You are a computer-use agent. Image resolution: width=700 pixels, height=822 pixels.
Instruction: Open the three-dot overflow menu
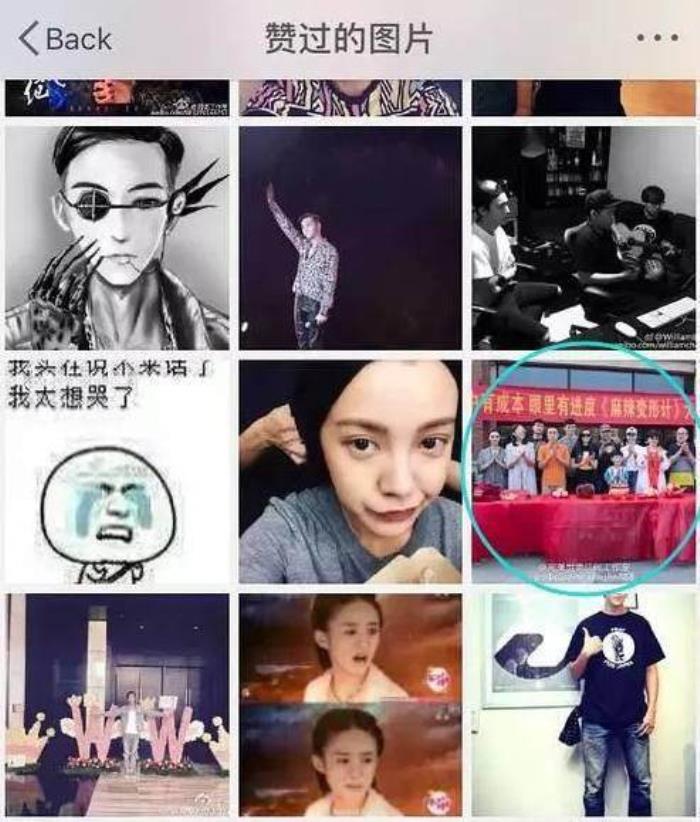coord(656,39)
